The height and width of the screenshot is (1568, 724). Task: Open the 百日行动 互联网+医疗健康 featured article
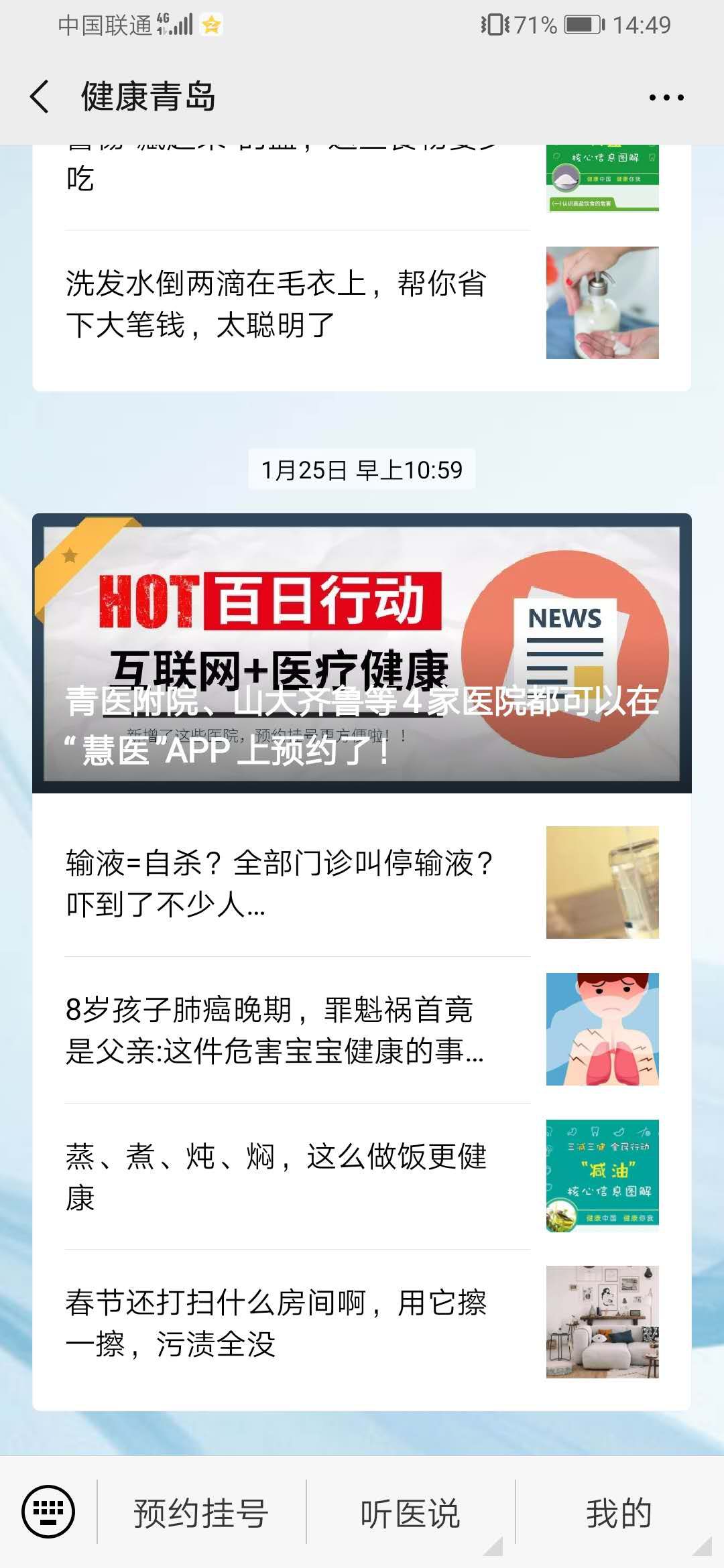point(362,653)
